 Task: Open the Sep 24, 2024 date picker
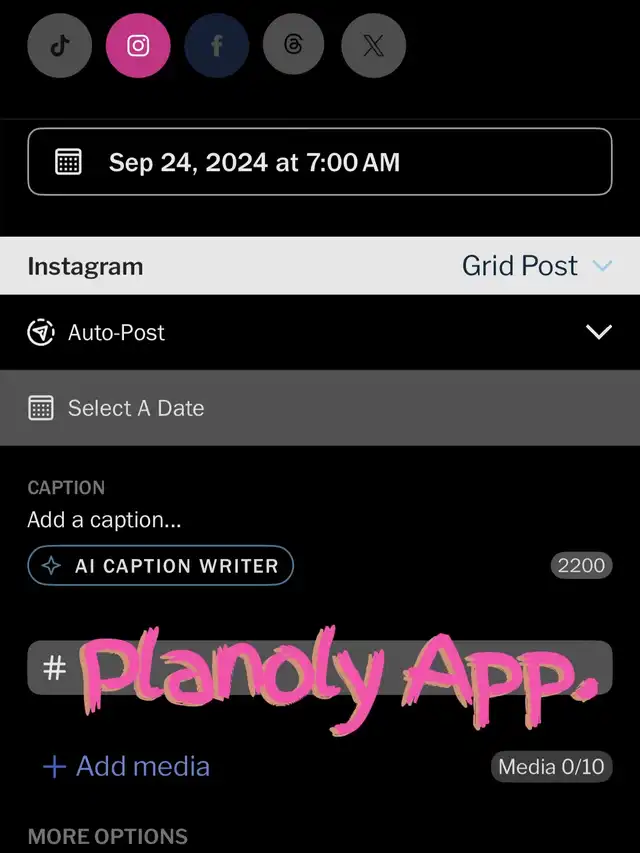pos(319,162)
